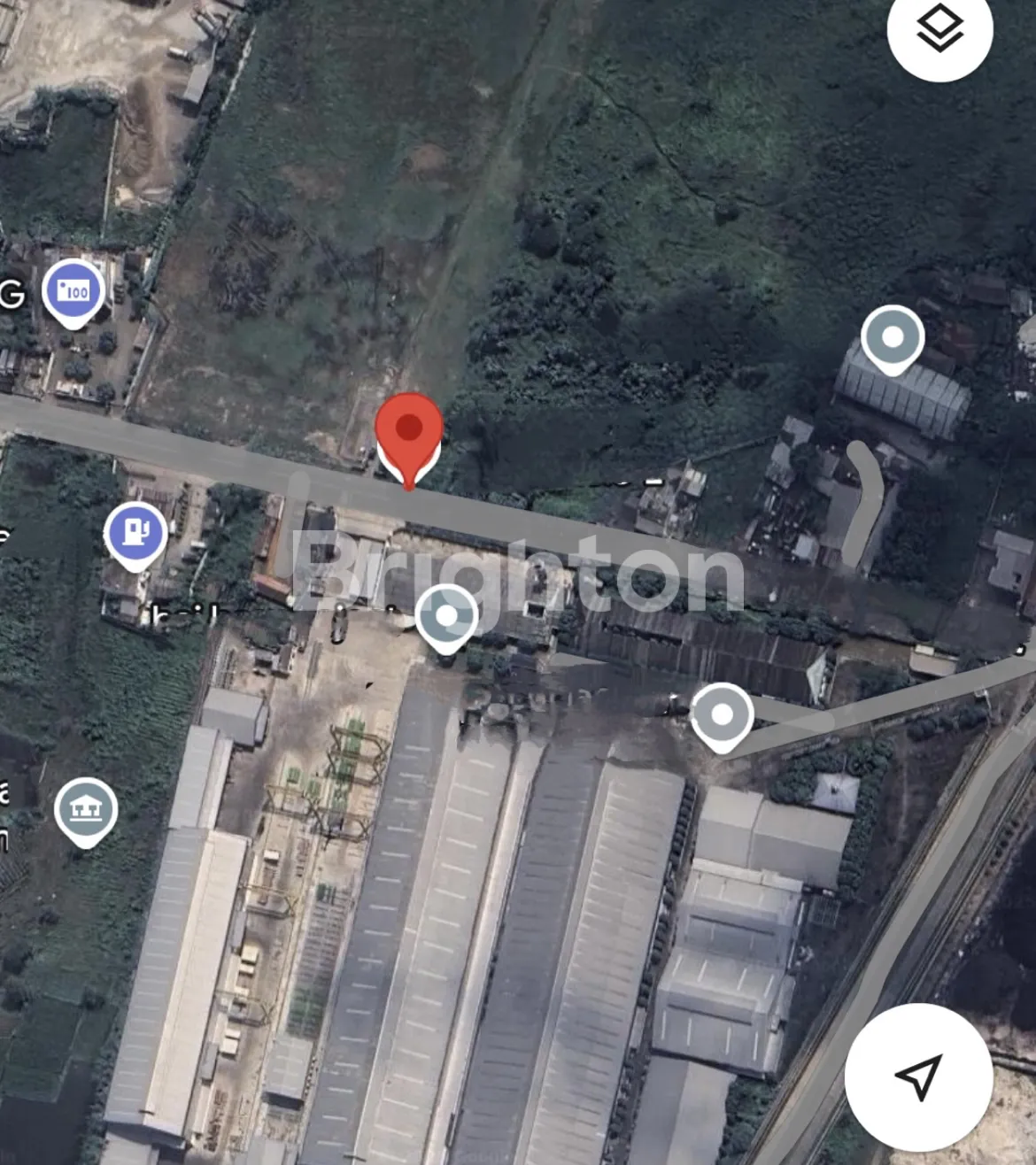The width and height of the screenshot is (1036, 1165).
Task: Select the gas station marker
Action: click(x=135, y=532)
